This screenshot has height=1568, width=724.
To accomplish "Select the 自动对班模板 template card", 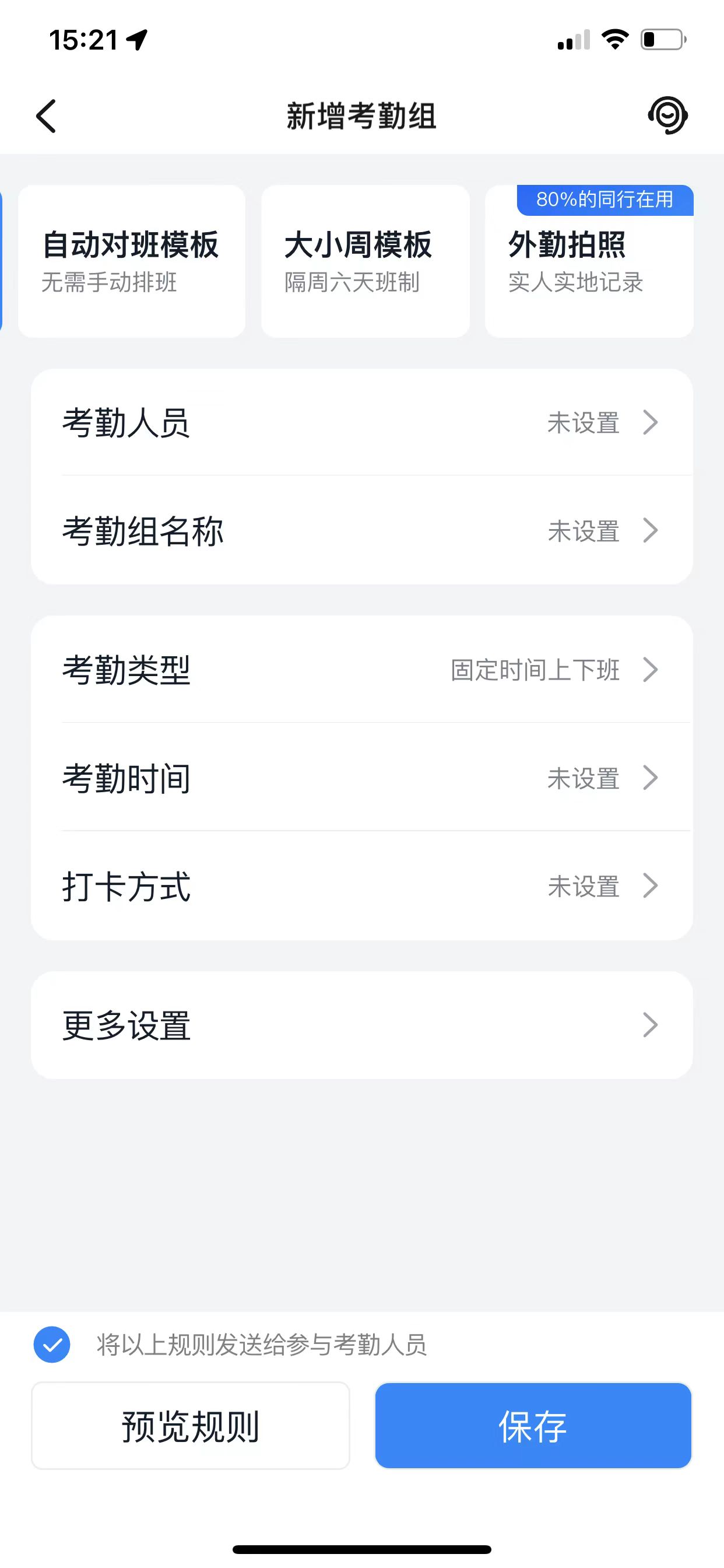I will point(131,261).
